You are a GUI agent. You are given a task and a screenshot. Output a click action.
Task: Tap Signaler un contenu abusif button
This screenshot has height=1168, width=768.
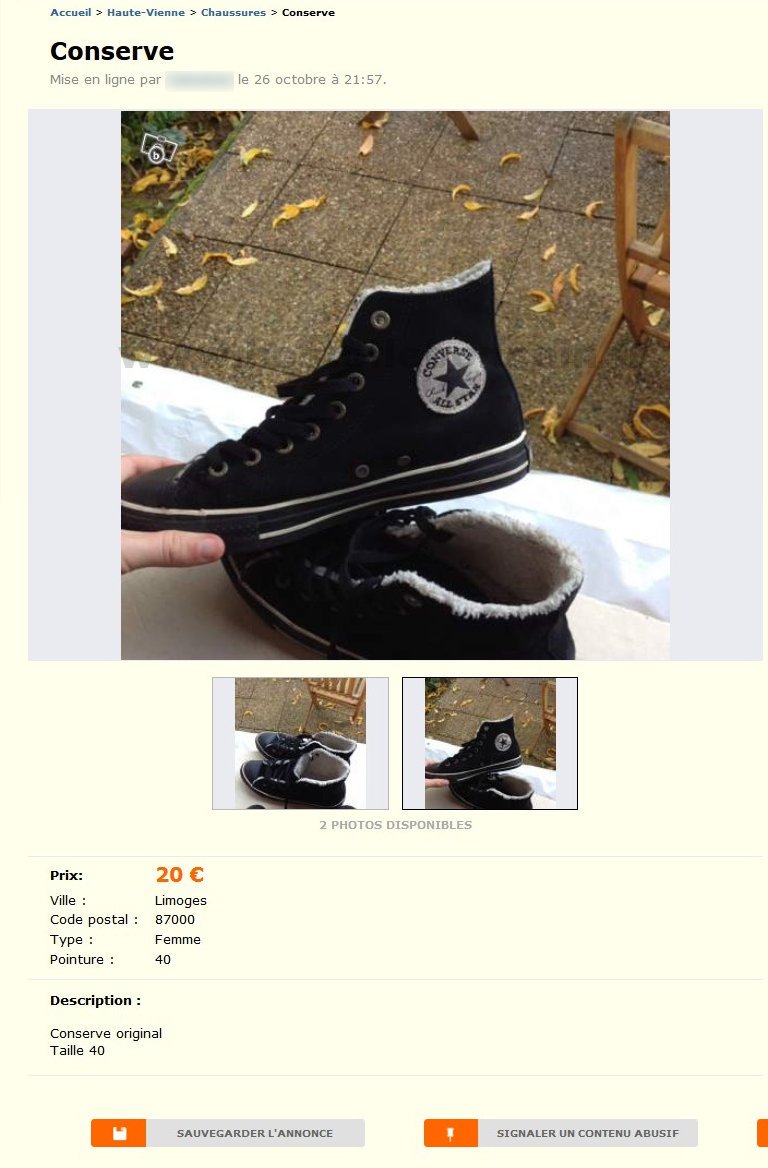click(x=561, y=1133)
